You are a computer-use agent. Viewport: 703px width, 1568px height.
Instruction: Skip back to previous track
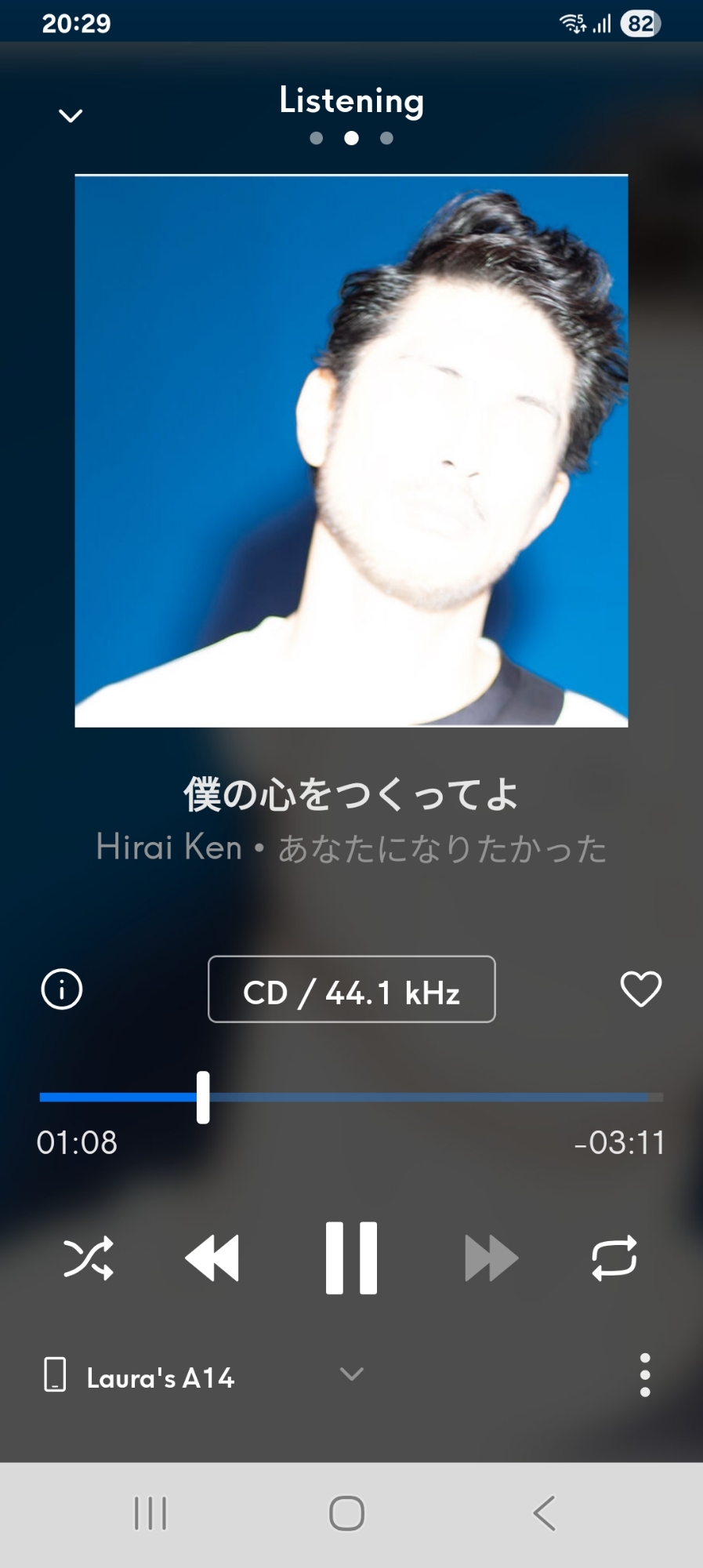pyautogui.click(x=212, y=1258)
